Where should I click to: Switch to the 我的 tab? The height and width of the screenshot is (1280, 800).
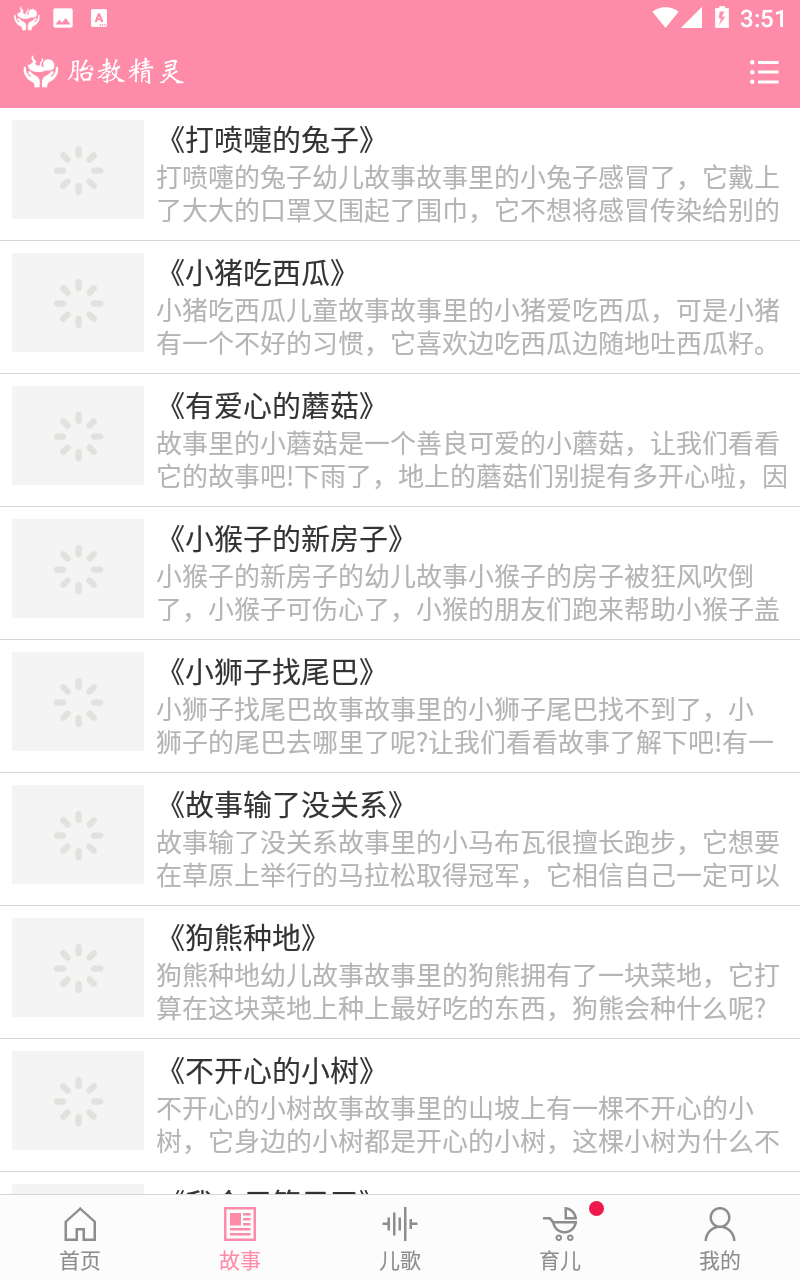coord(720,1238)
